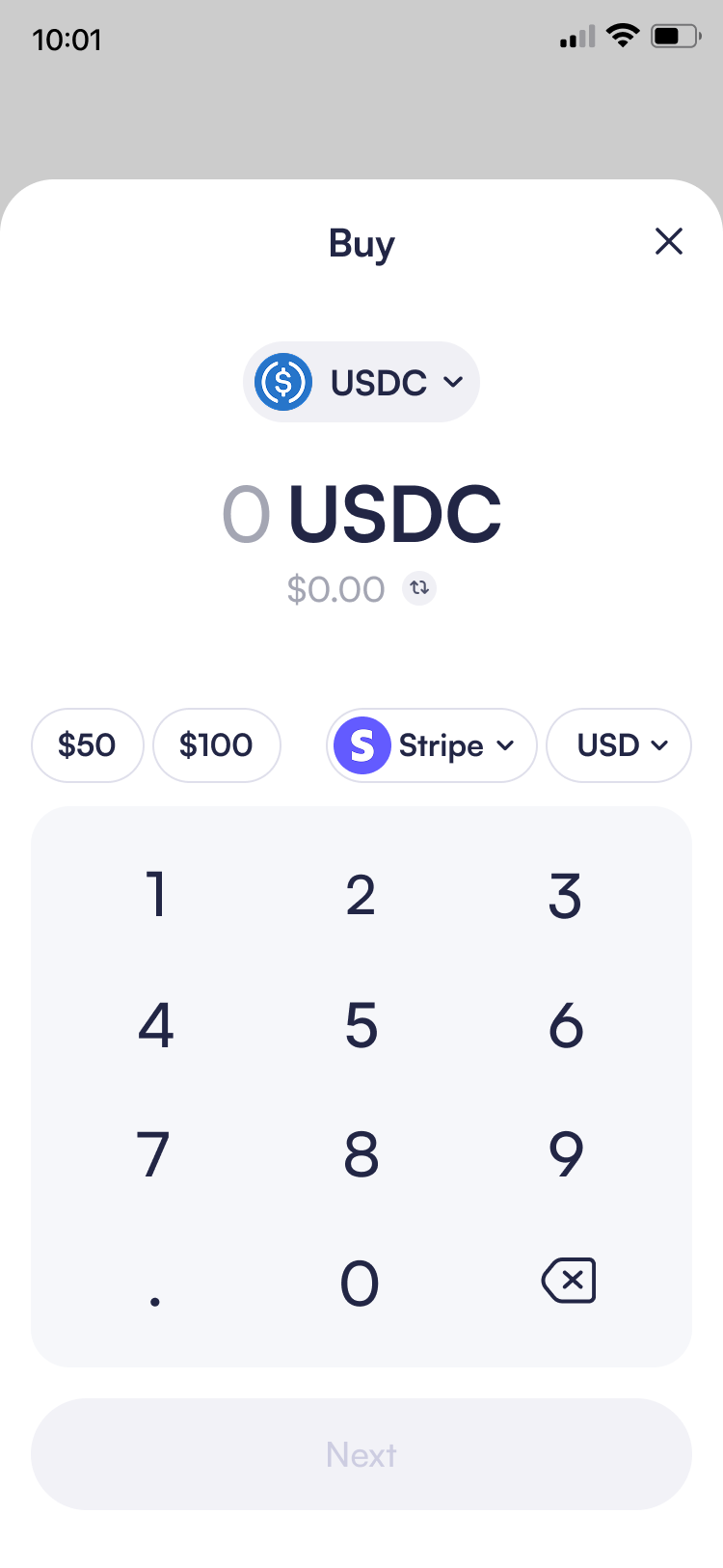
Task: Enter digit 1 on the keypad
Action: pos(155,895)
